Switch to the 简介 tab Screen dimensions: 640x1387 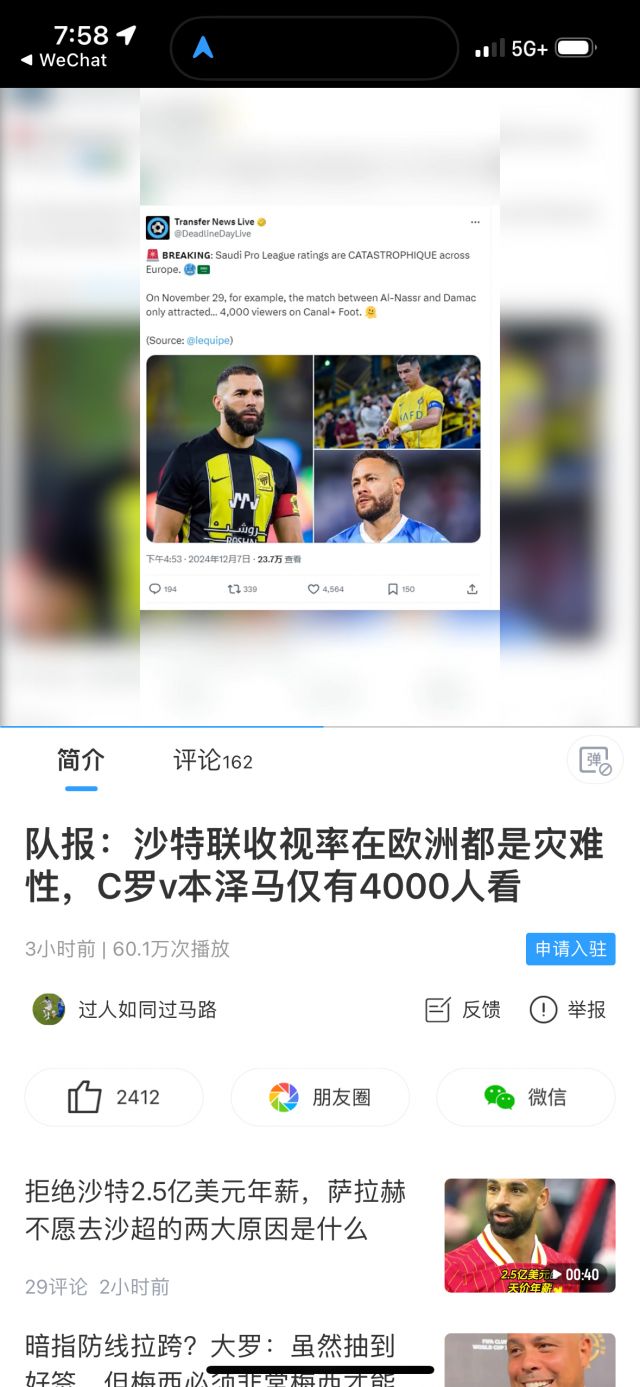click(x=81, y=761)
